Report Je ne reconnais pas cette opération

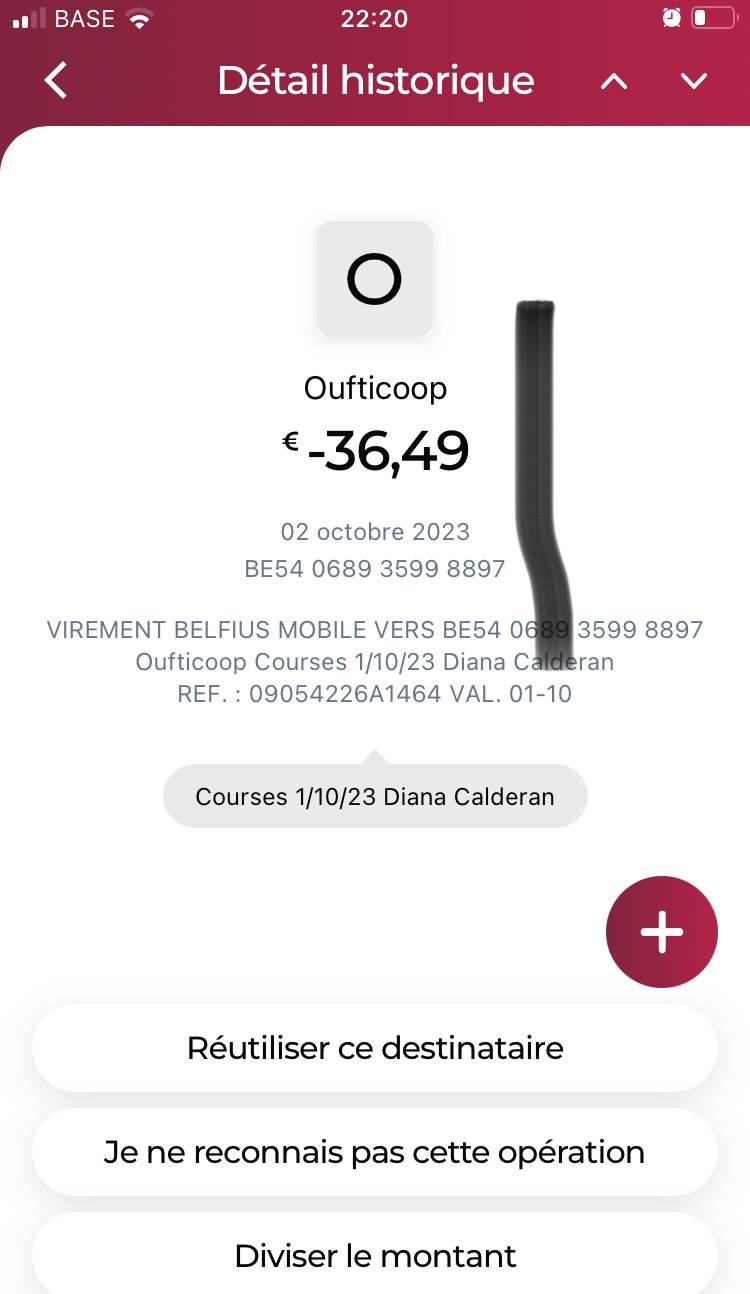[375, 1152]
